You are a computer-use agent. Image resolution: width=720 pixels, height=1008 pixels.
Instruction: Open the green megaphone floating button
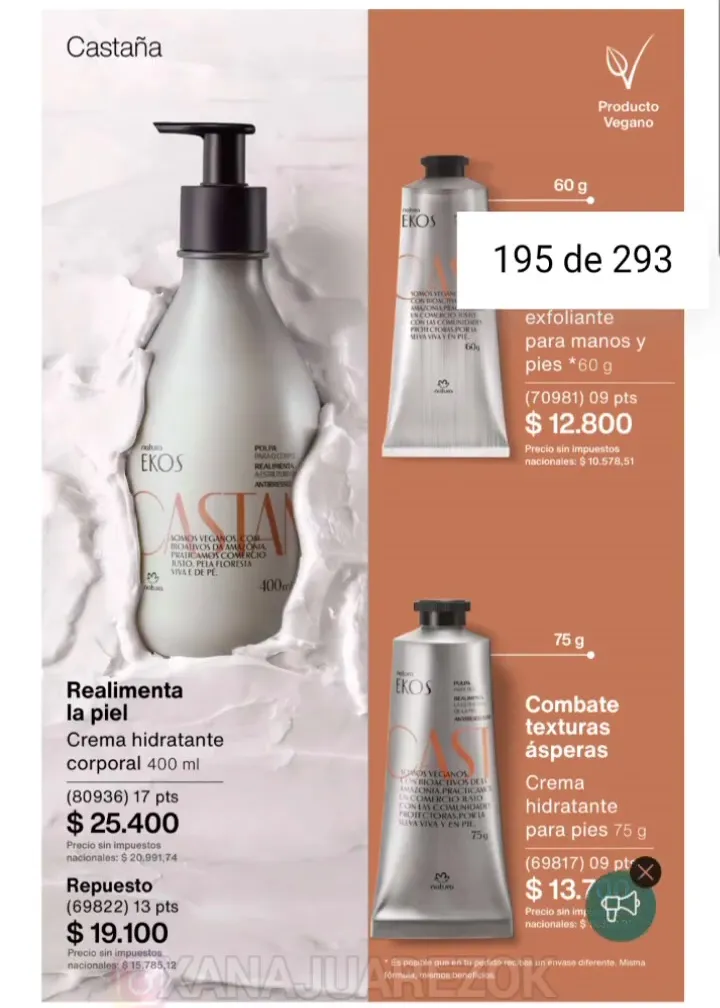[x=620, y=908]
